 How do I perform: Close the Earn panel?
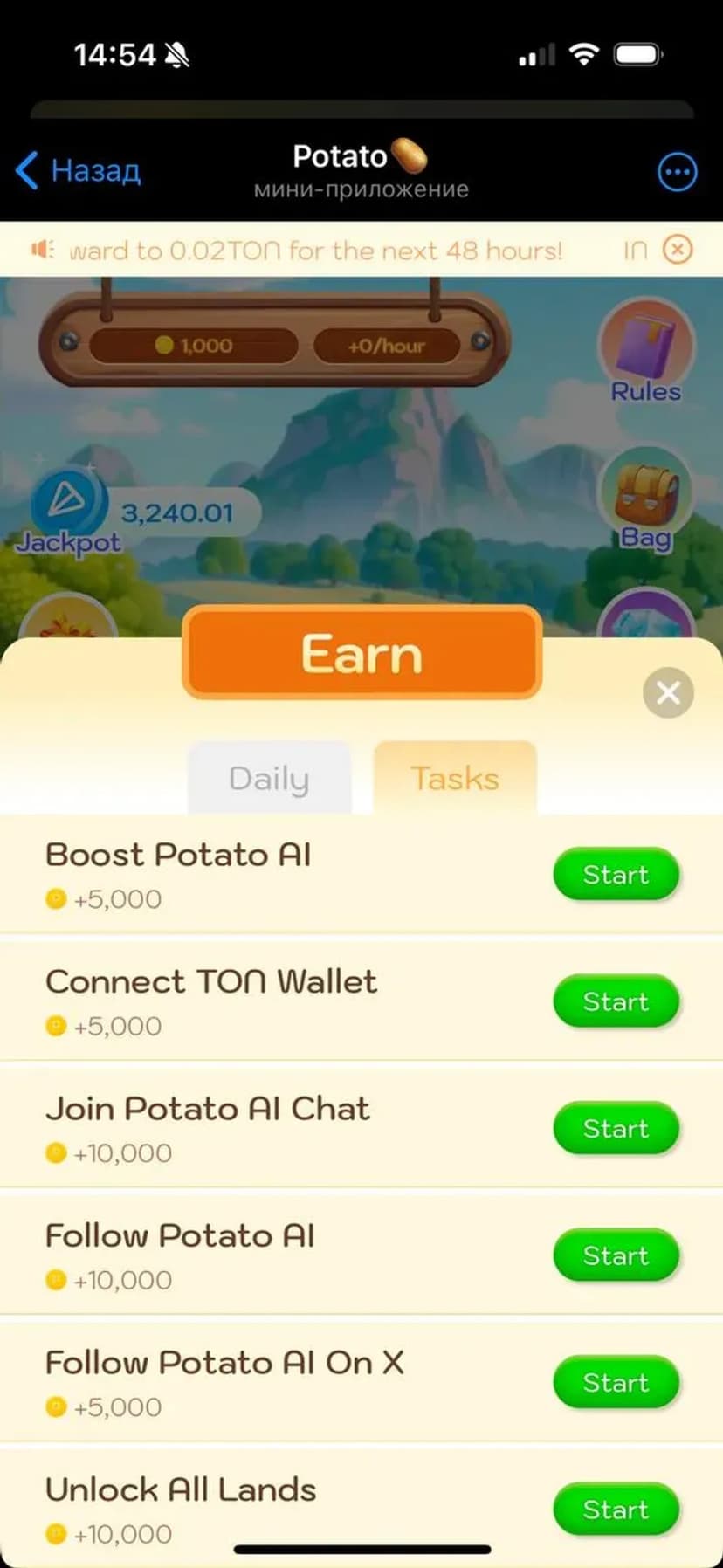tap(668, 693)
